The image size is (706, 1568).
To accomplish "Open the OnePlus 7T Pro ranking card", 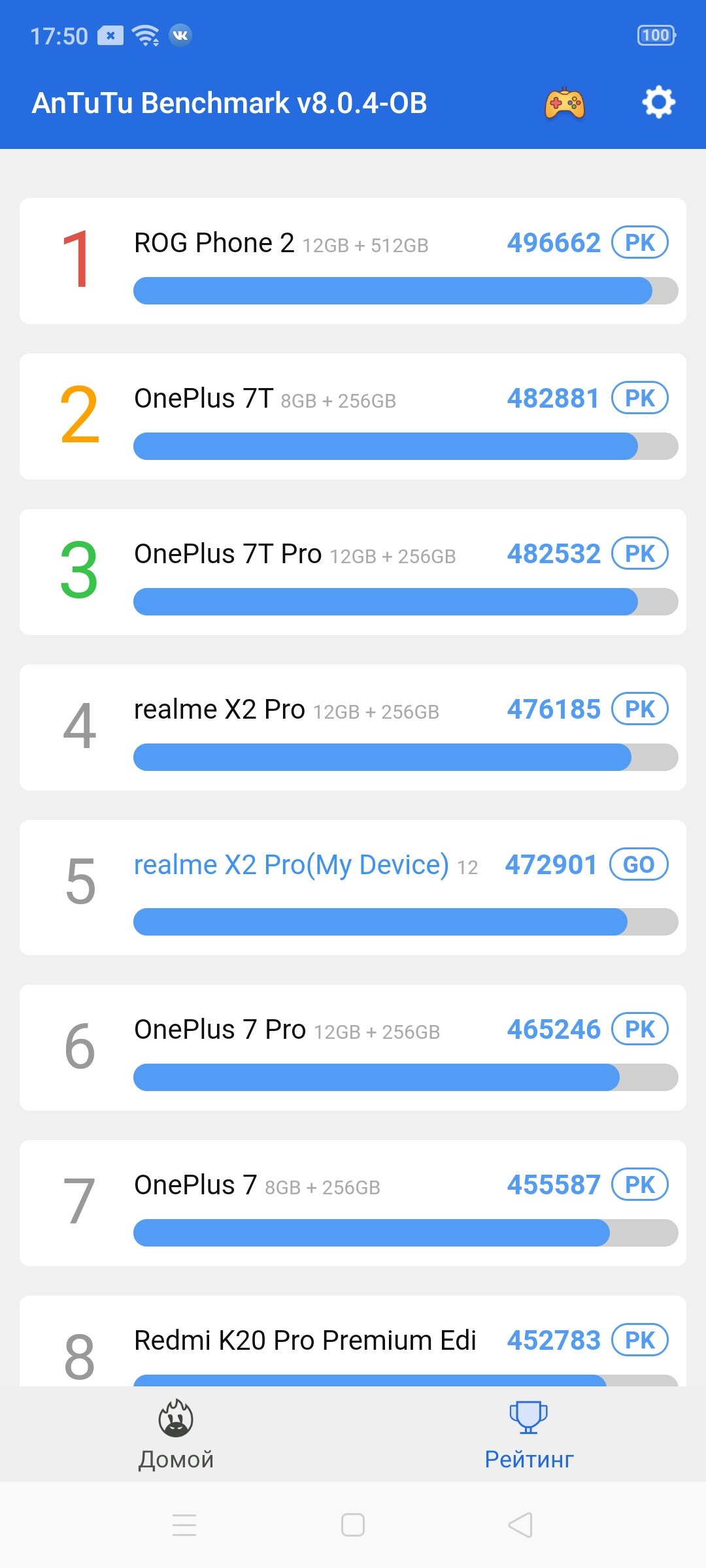I will tap(353, 572).
